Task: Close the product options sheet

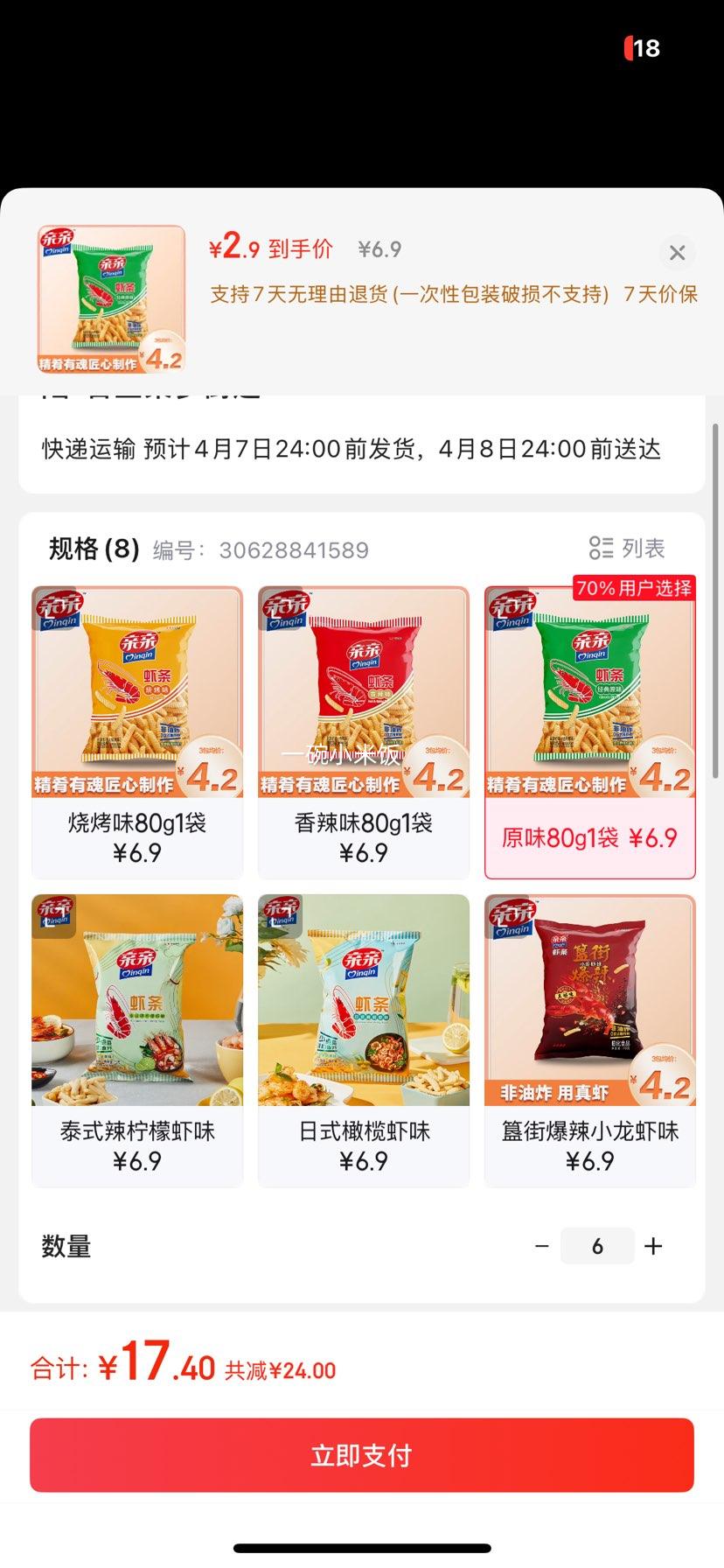Action: click(677, 253)
